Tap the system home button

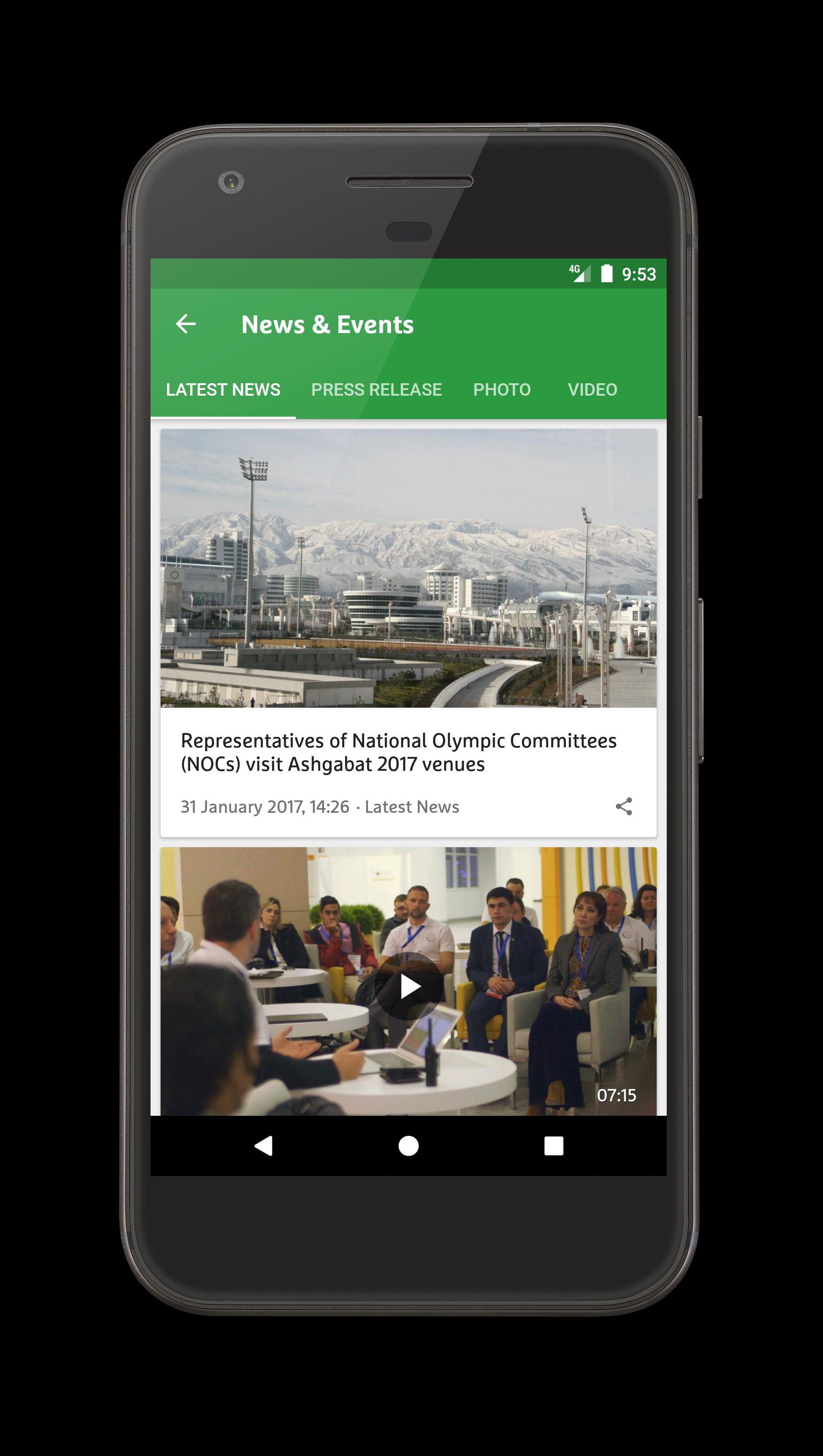(x=409, y=1146)
